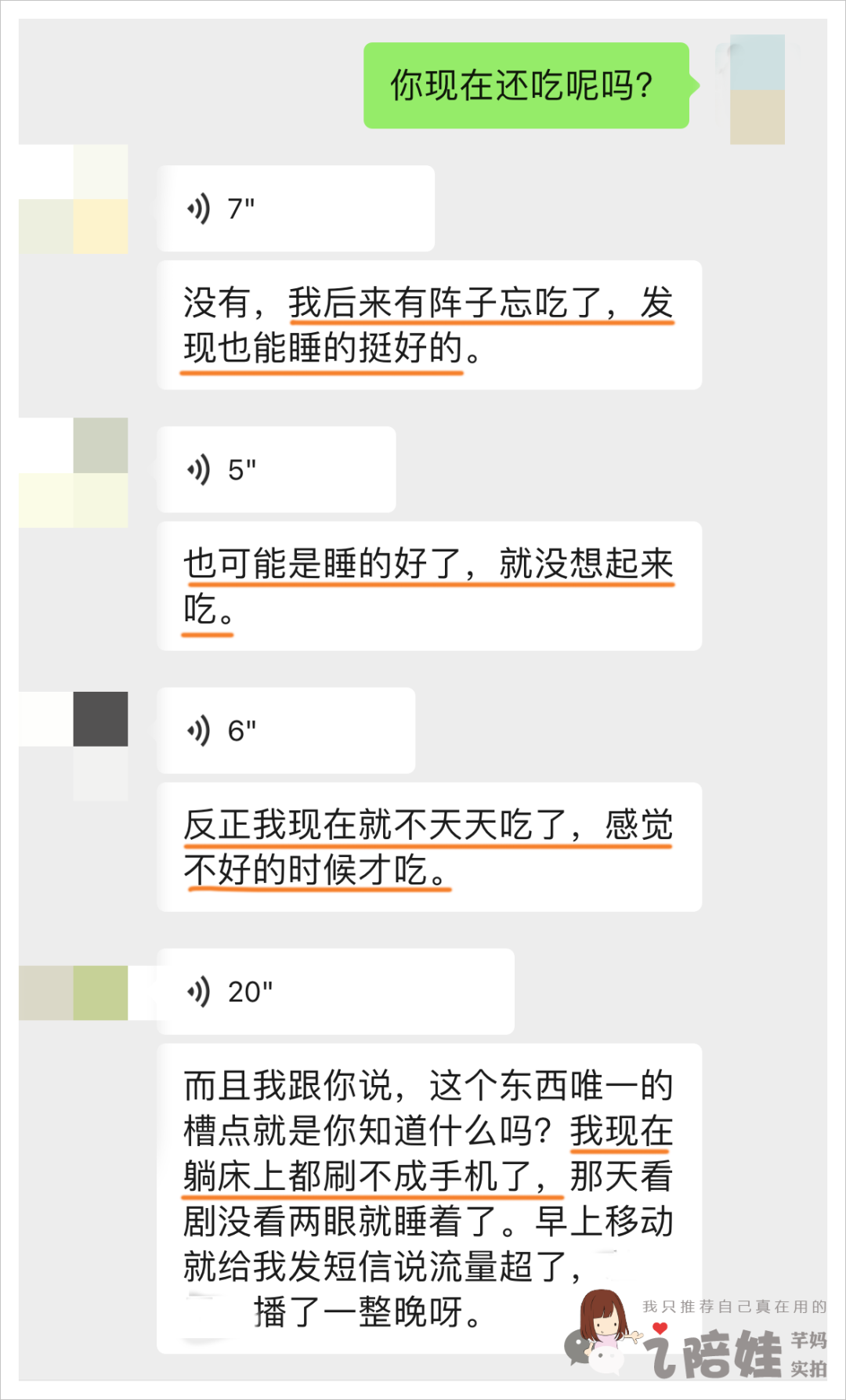Play the 7-second voice message
This screenshot has width=846, height=1400.
point(295,208)
